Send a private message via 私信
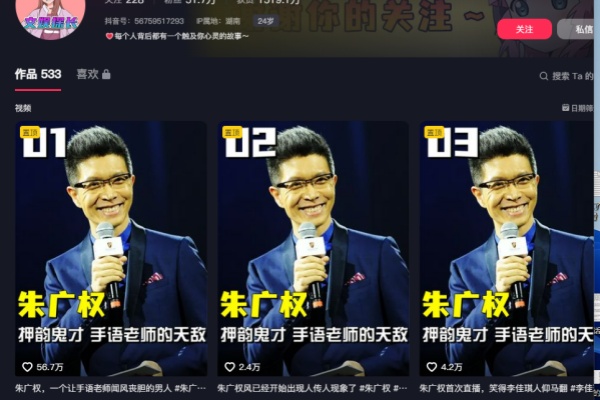Screen dimensions: 600x400 579,29
